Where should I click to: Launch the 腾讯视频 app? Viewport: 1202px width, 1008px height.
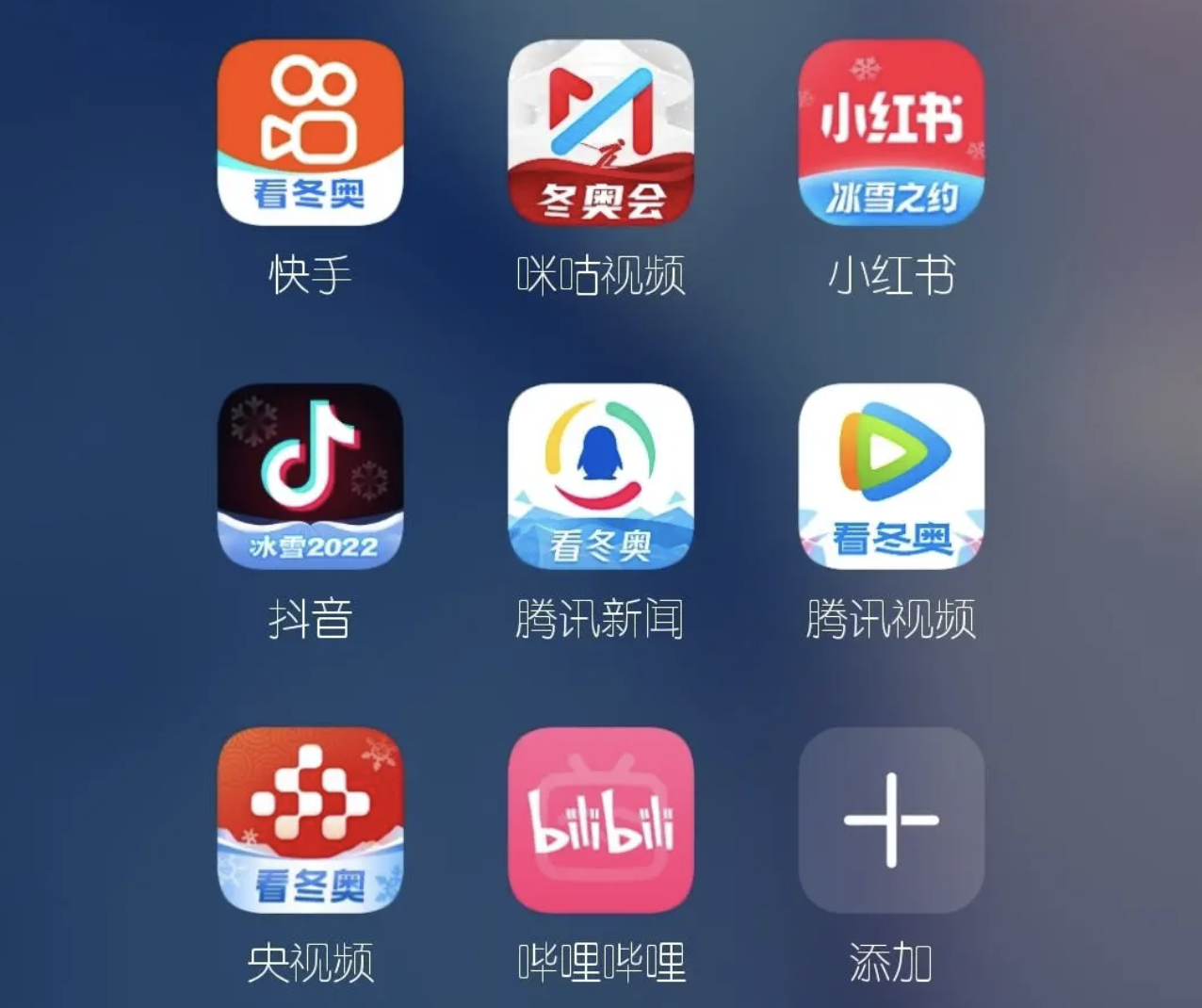click(x=891, y=476)
